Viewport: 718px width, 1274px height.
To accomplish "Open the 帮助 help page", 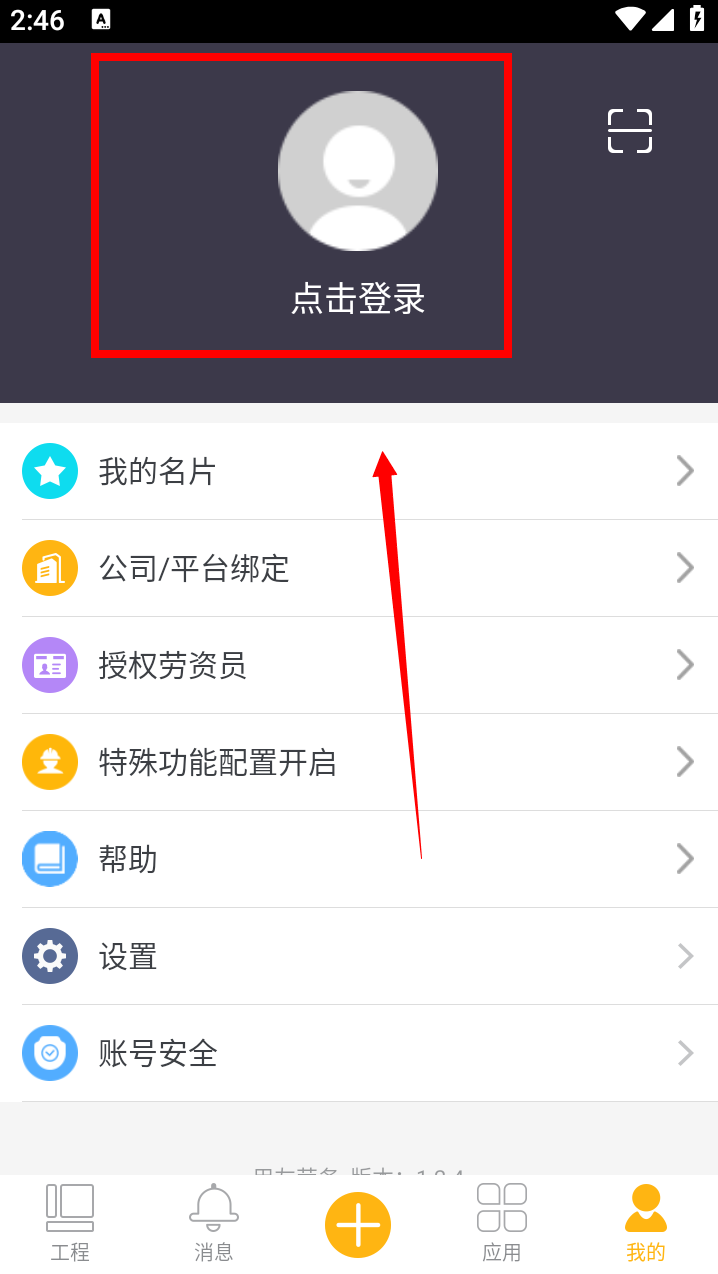I will coord(359,859).
